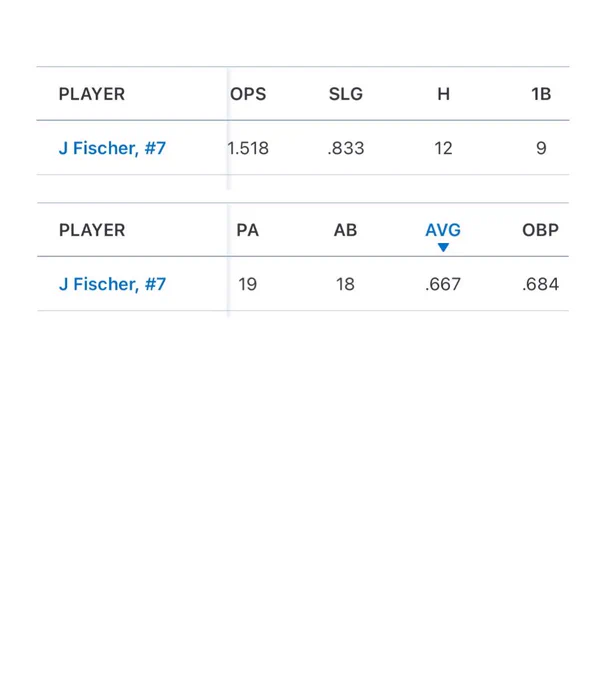The width and height of the screenshot is (606, 680).
Task: Open J Fischer's profile in the OPS table
Action: click(112, 148)
